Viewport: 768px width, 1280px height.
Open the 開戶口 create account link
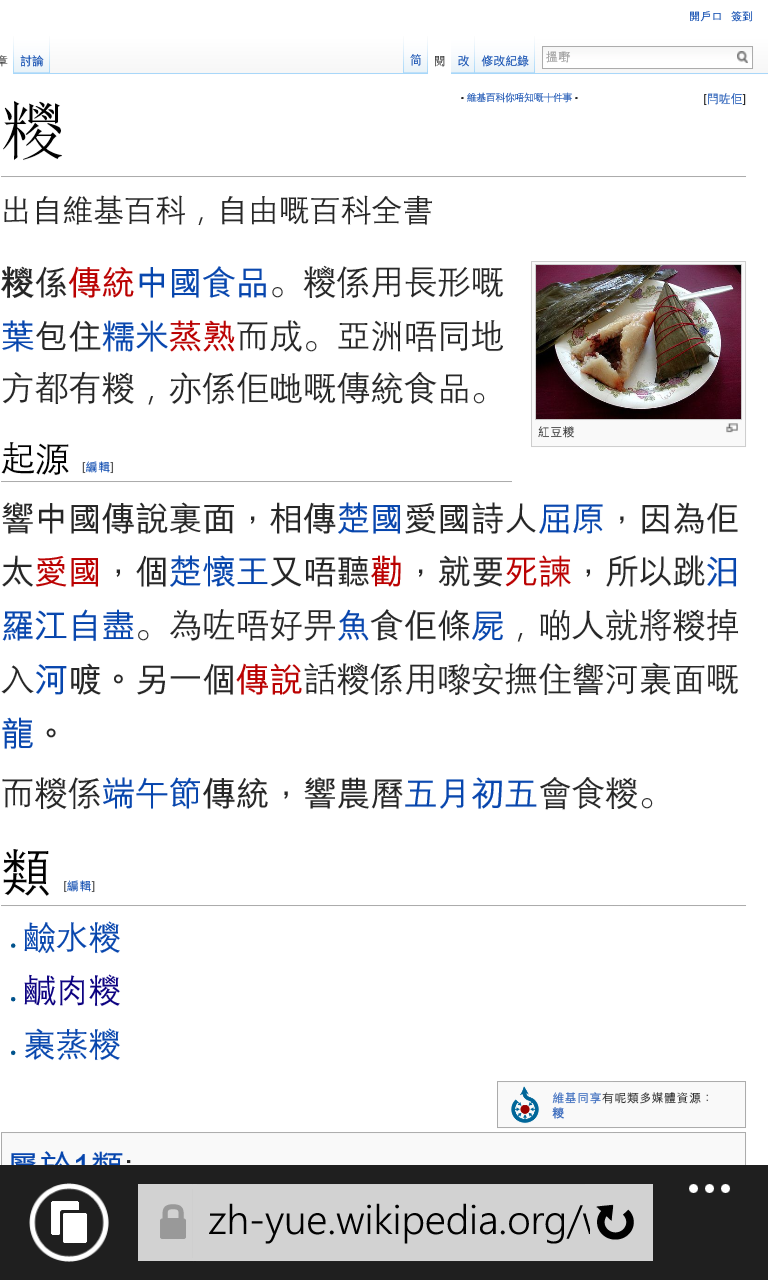point(705,17)
